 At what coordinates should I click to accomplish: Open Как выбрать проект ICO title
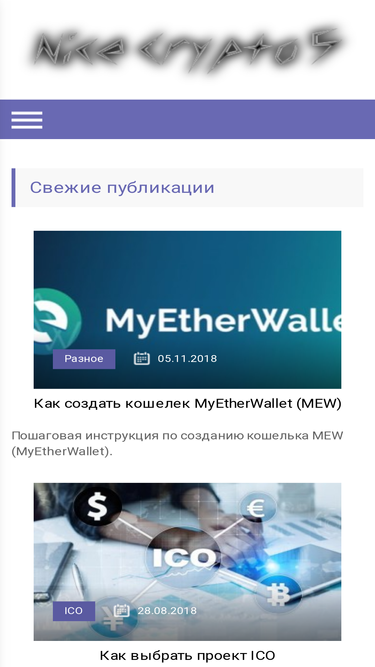[x=188, y=656]
